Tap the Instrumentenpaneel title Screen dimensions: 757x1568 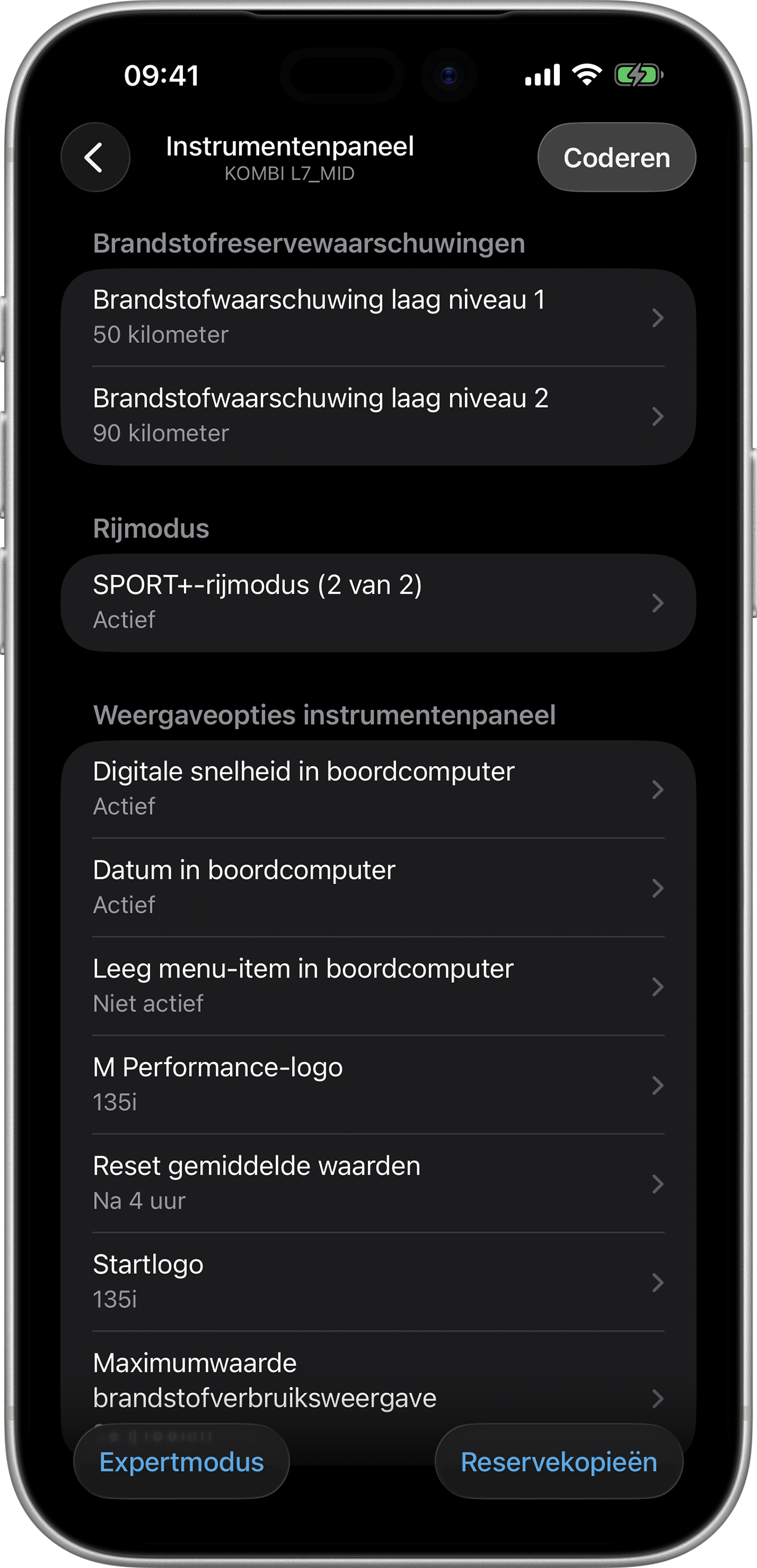[289, 146]
